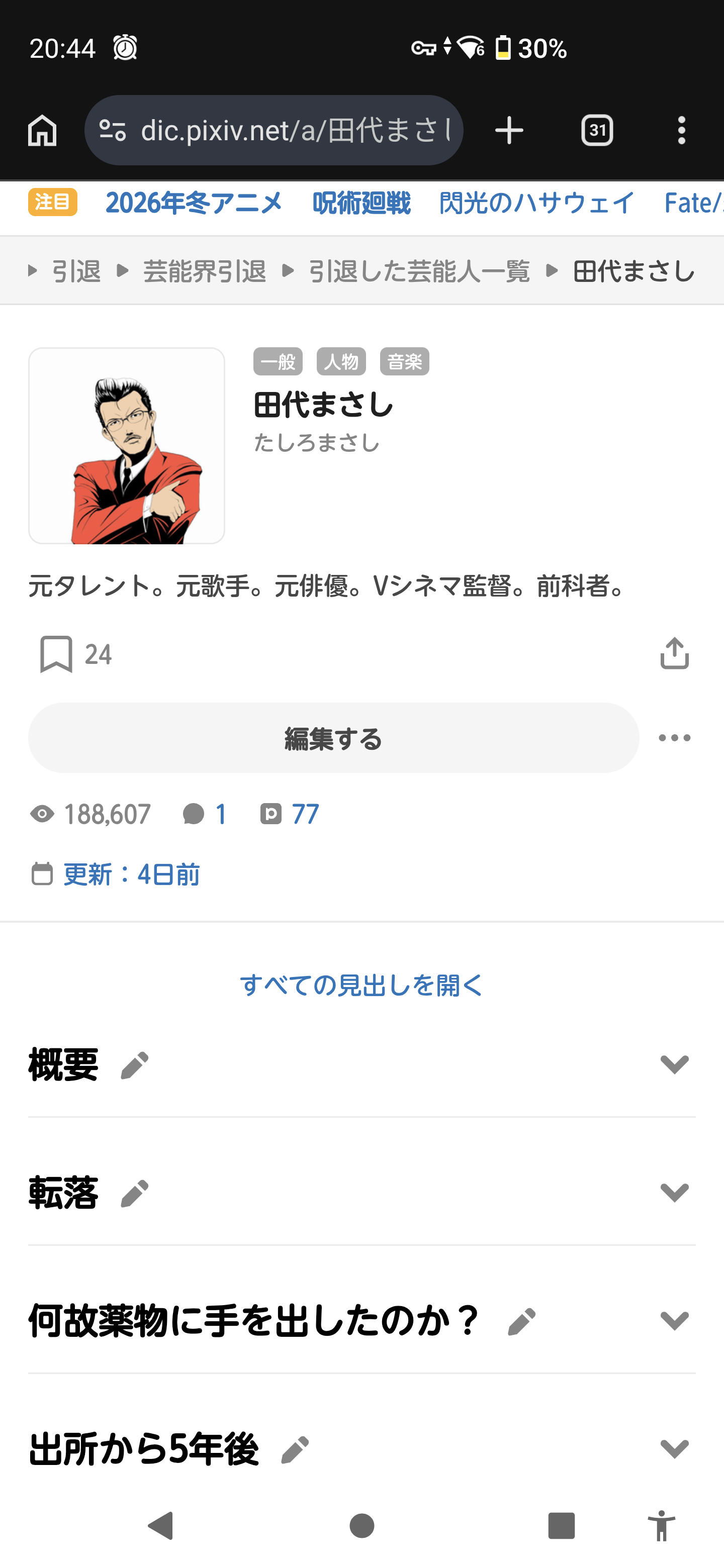The image size is (724, 1568).
Task: Open more options beside 編集する
Action: 674,738
